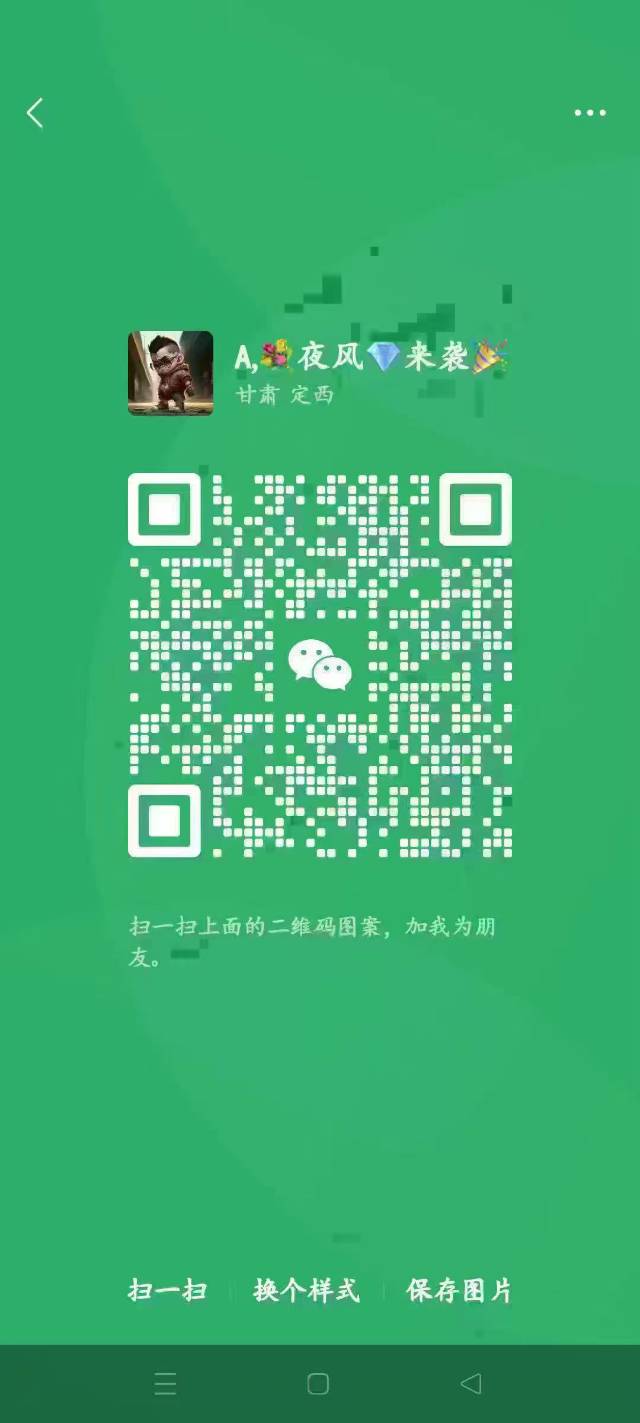The width and height of the screenshot is (640, 1423).
Task: Save the QR code via 保存图片
Action: (459, 1291)
